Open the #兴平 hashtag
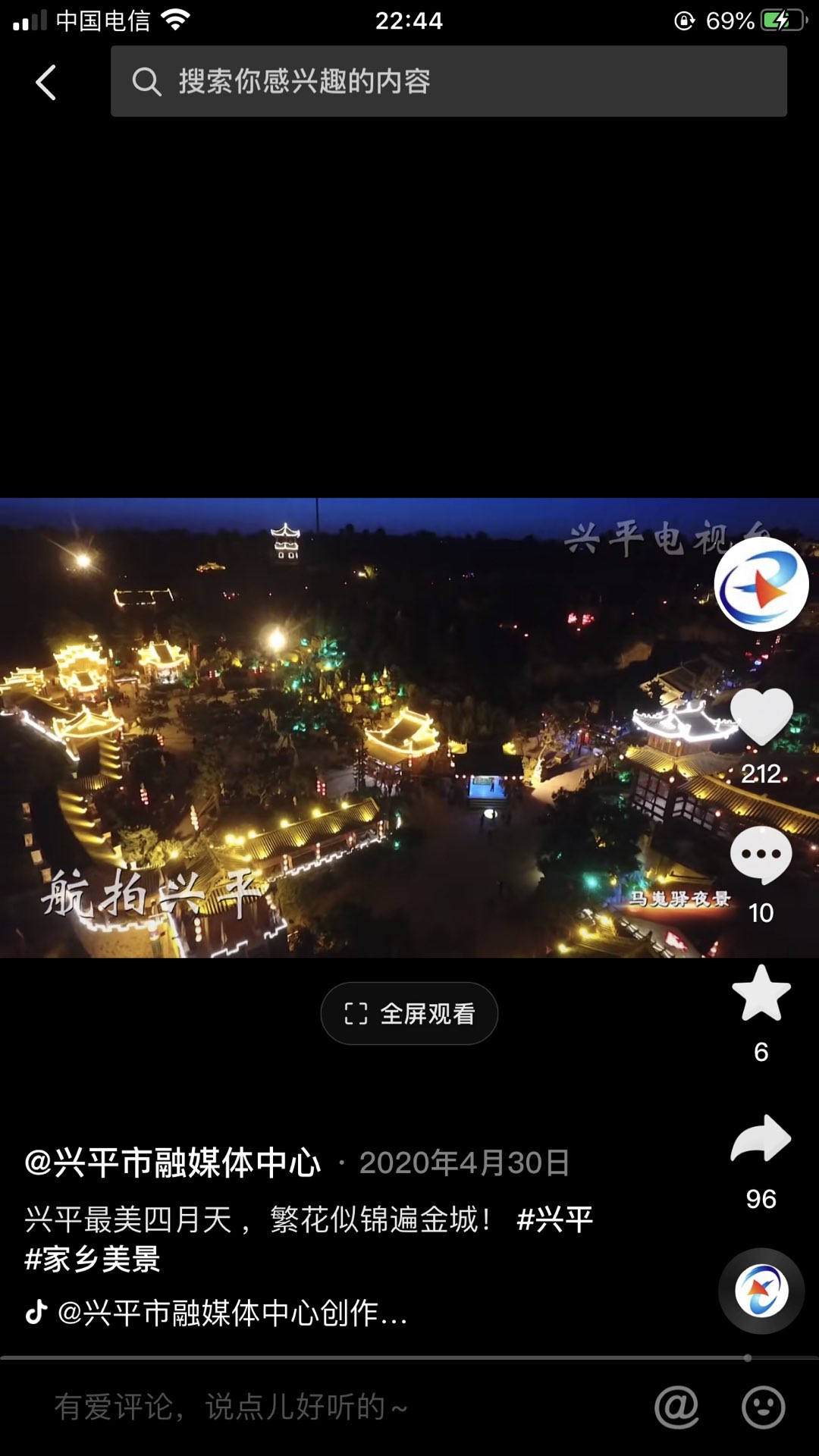819x1456 pixels. (554, 1219)
